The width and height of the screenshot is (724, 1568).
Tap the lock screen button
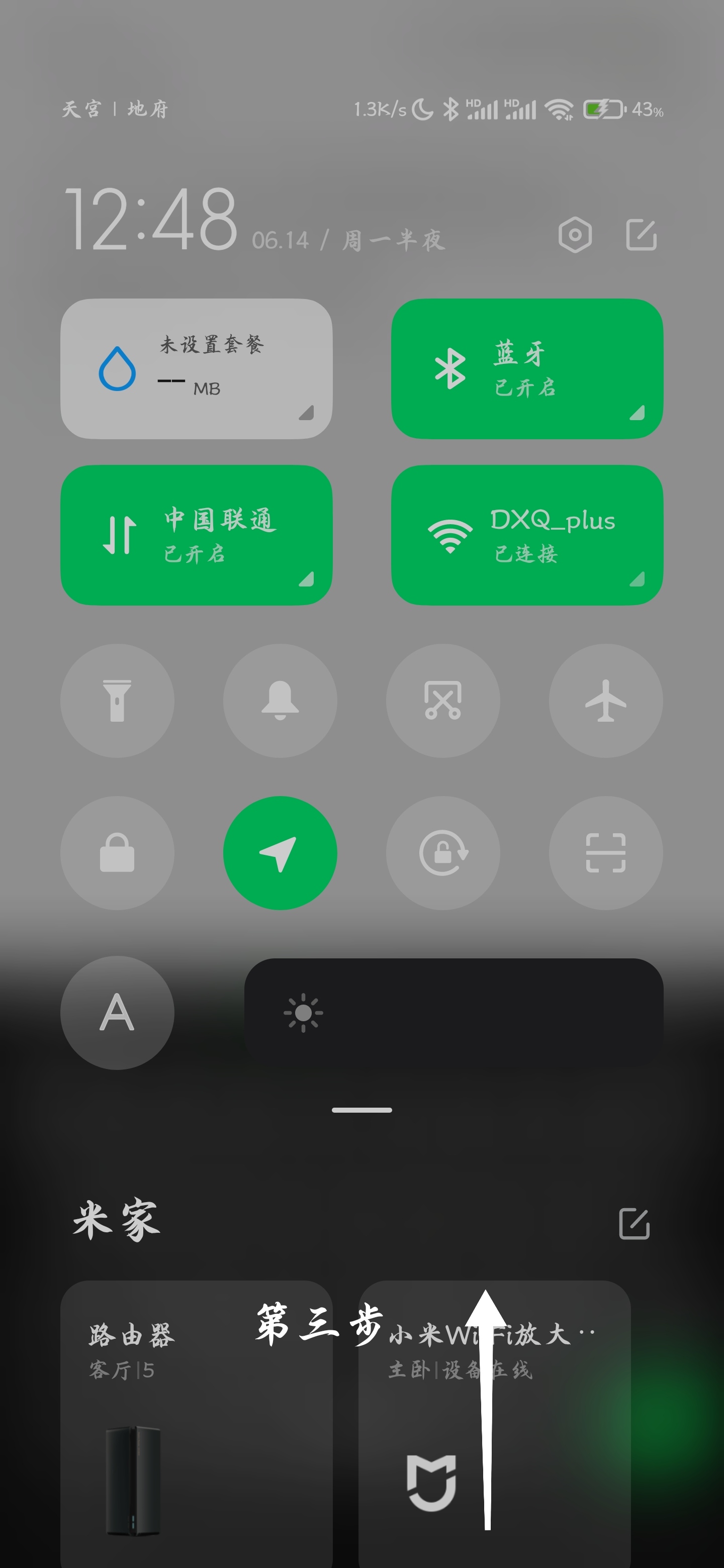click(117, 853)
